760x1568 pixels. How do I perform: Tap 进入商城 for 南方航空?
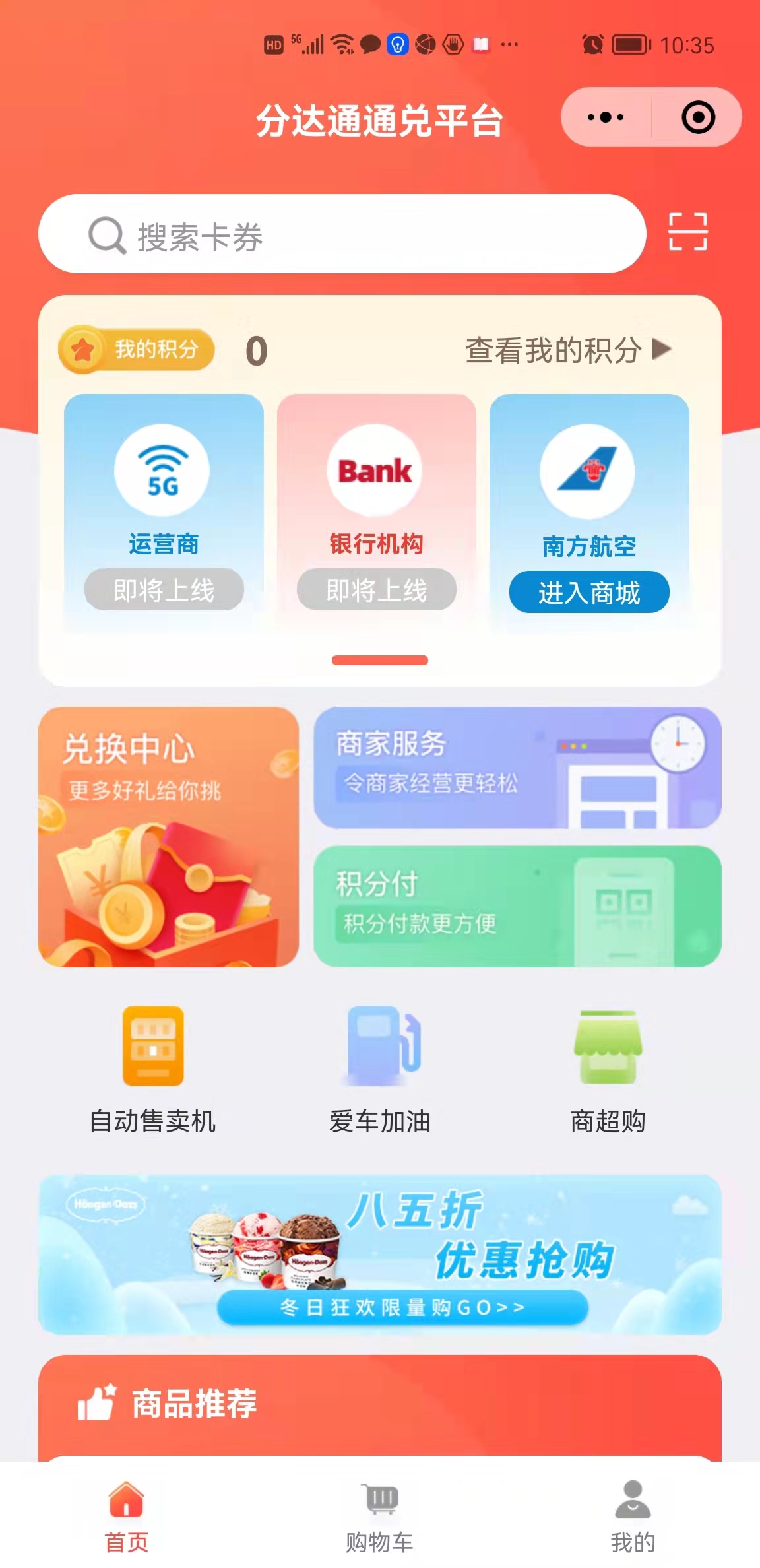[x=589, y=592]
